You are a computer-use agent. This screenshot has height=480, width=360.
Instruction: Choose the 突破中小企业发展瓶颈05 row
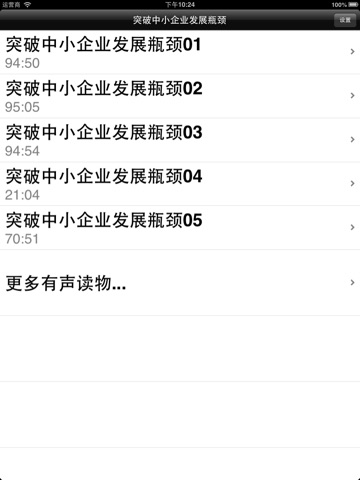[x=180, y=228]
